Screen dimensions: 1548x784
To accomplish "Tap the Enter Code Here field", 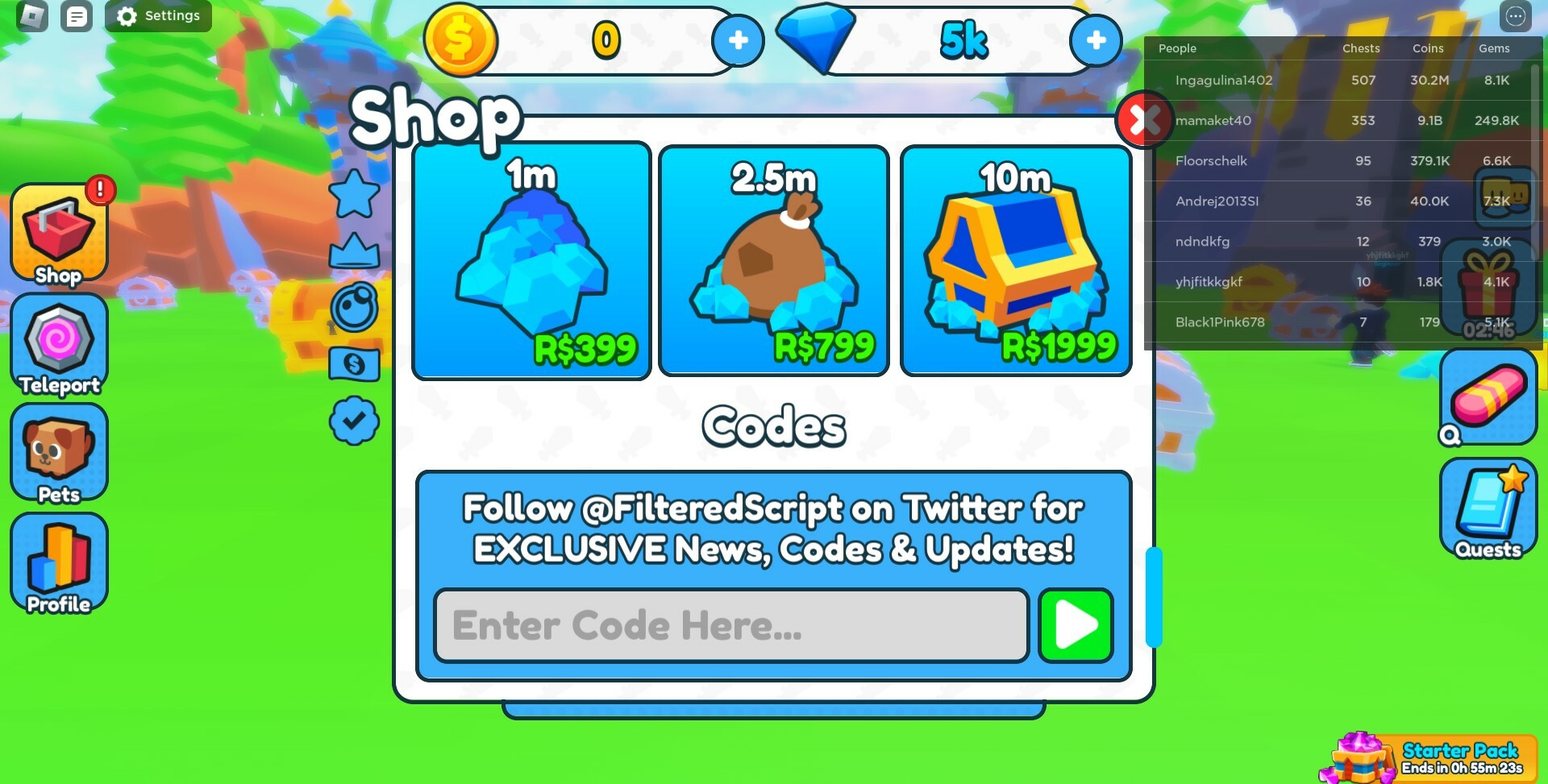I will [x=730, y=625].
